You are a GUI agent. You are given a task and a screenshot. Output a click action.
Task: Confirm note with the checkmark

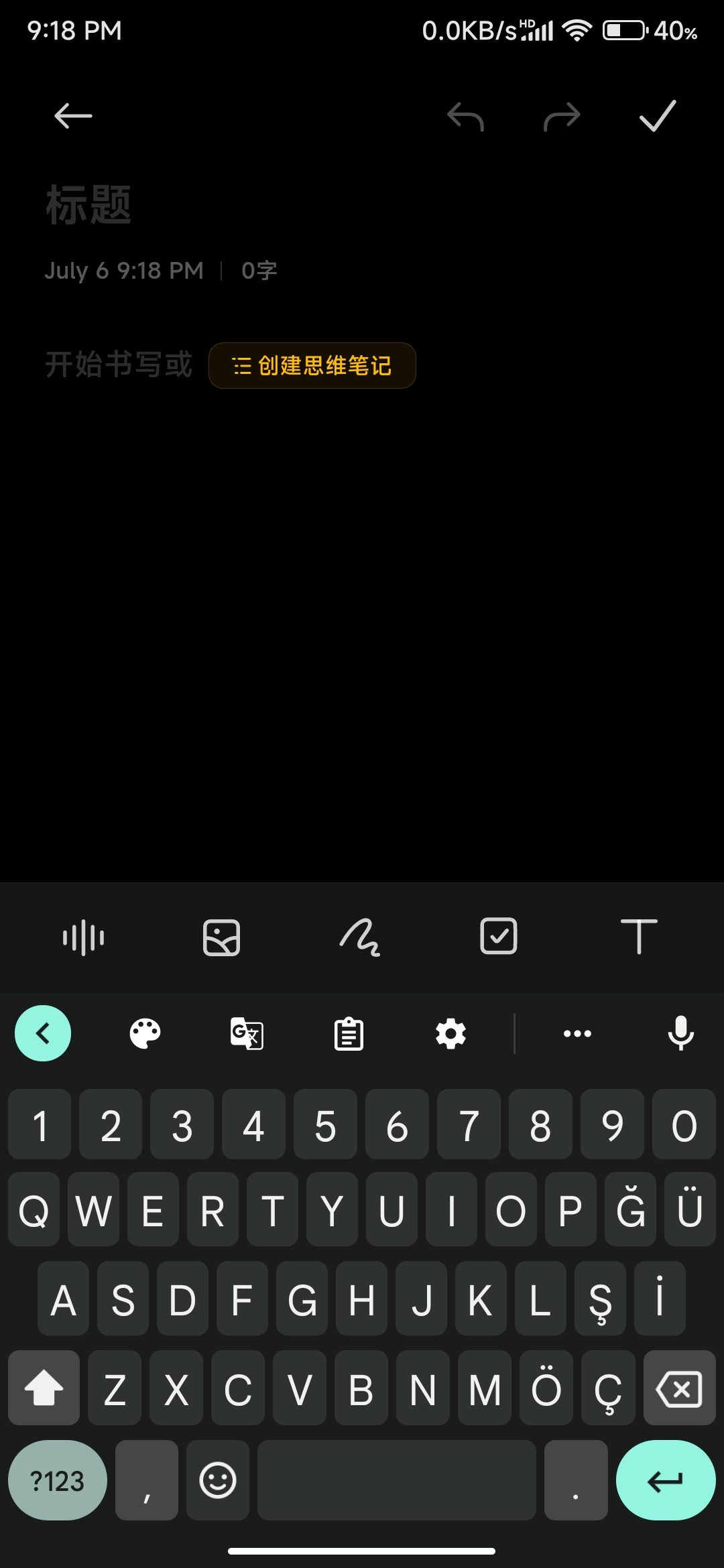(658, 116)
